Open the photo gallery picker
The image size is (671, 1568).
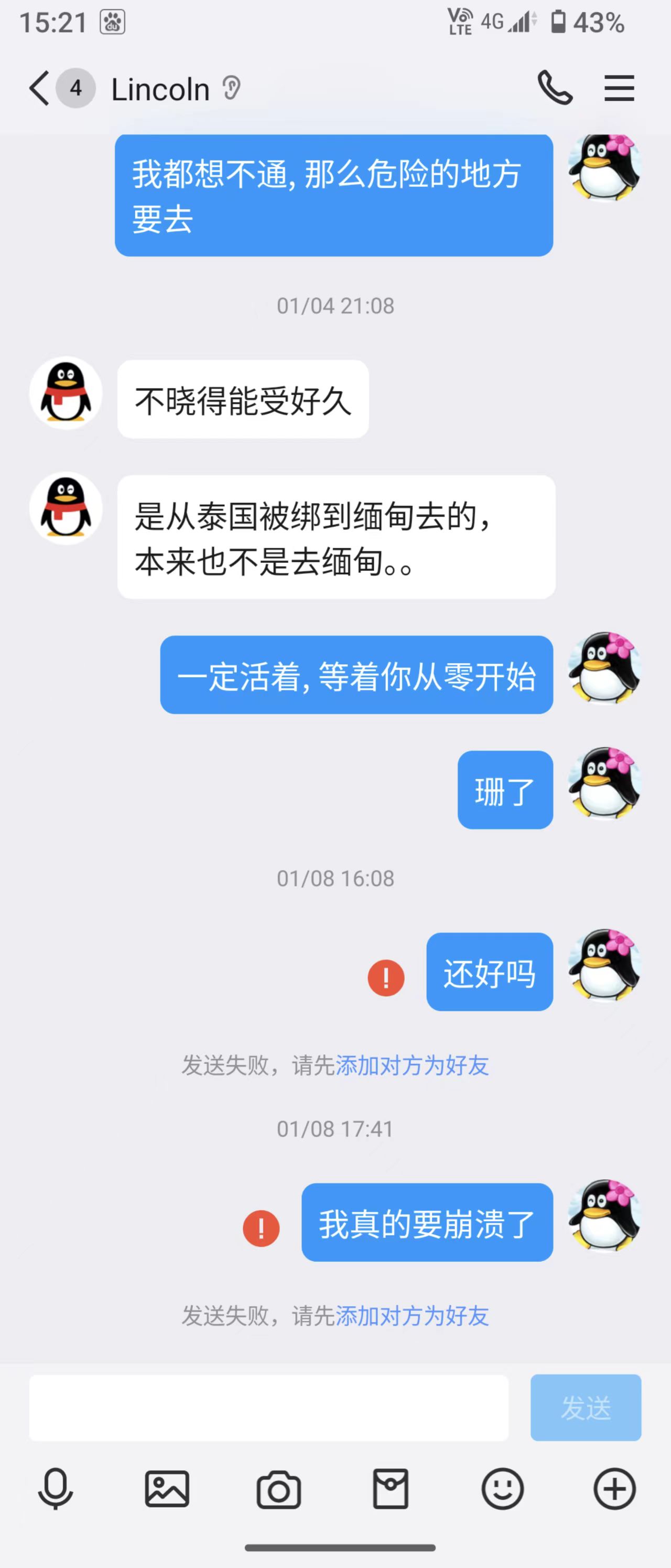(x=167, y=1489)
